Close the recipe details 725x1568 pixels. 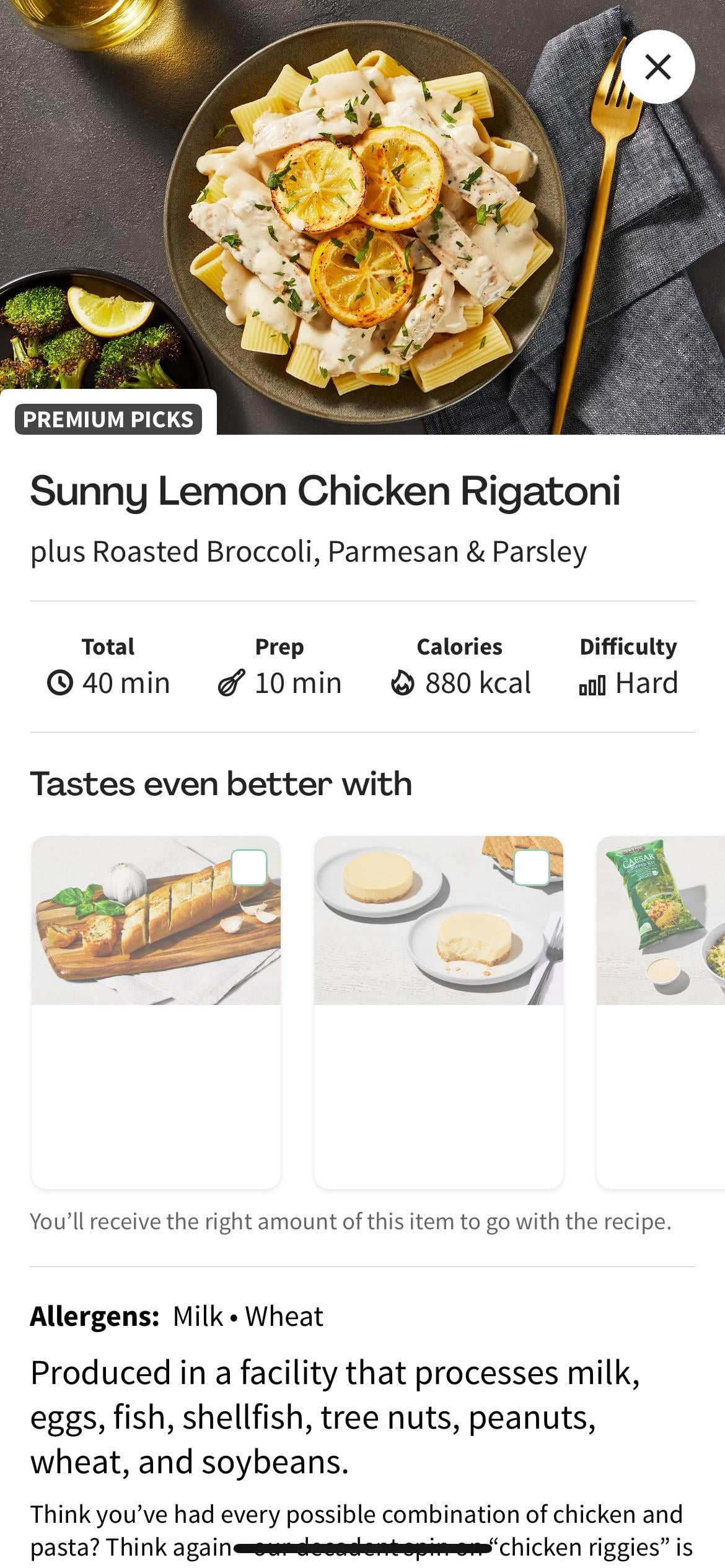[x=657, y=67]
